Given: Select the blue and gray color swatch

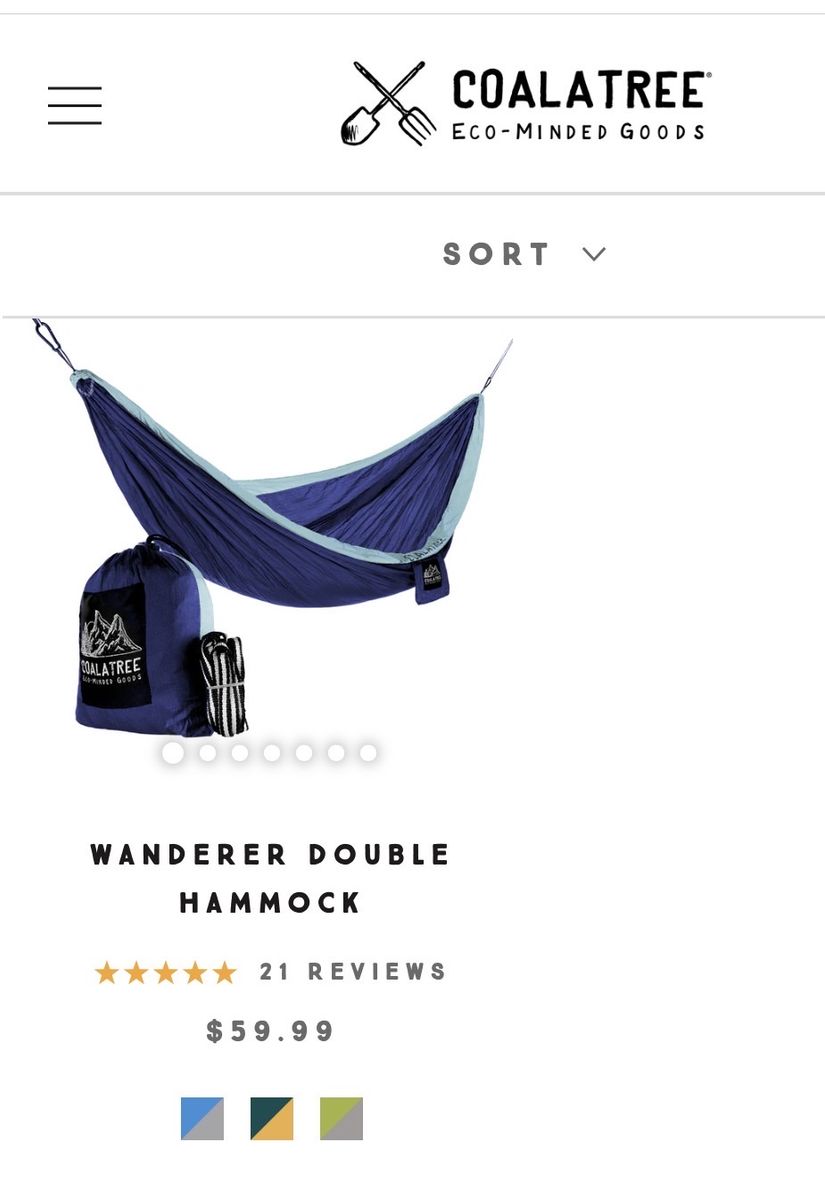Looking at the screenshot, I should pyautogui.click(x=202, y=1118).
